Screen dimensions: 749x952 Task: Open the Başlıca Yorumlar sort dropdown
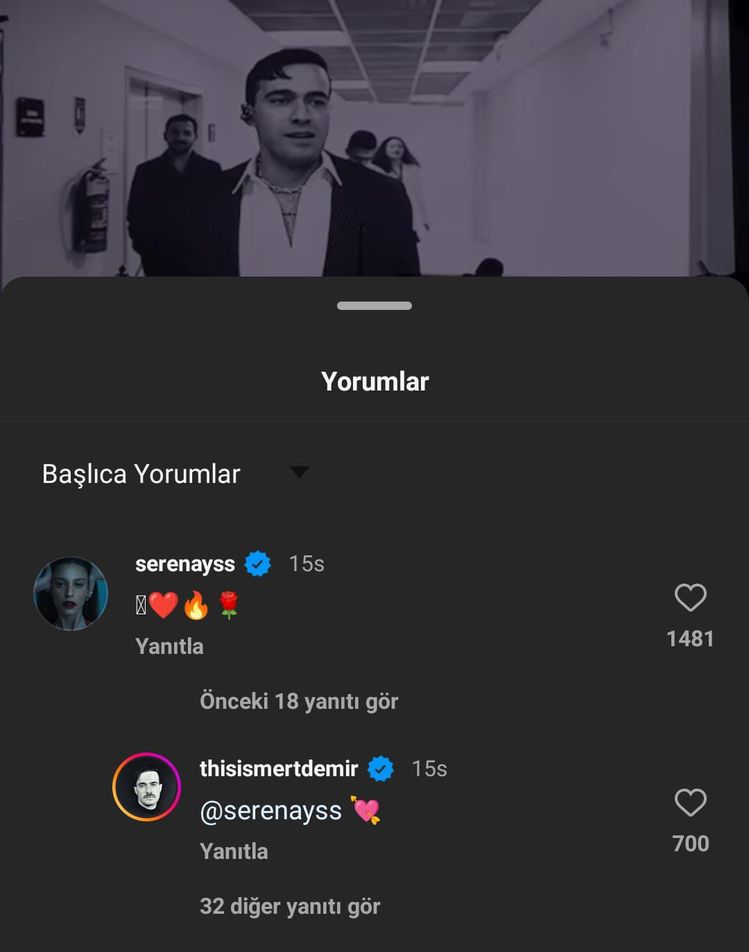(x=299, y=473)
